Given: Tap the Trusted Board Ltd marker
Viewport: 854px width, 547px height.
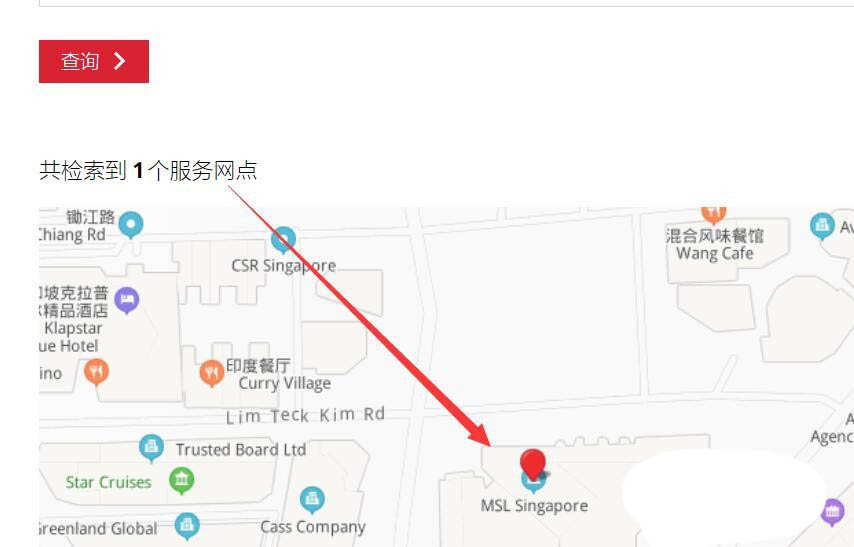Looking at the screenshot, I should point(151,448).
